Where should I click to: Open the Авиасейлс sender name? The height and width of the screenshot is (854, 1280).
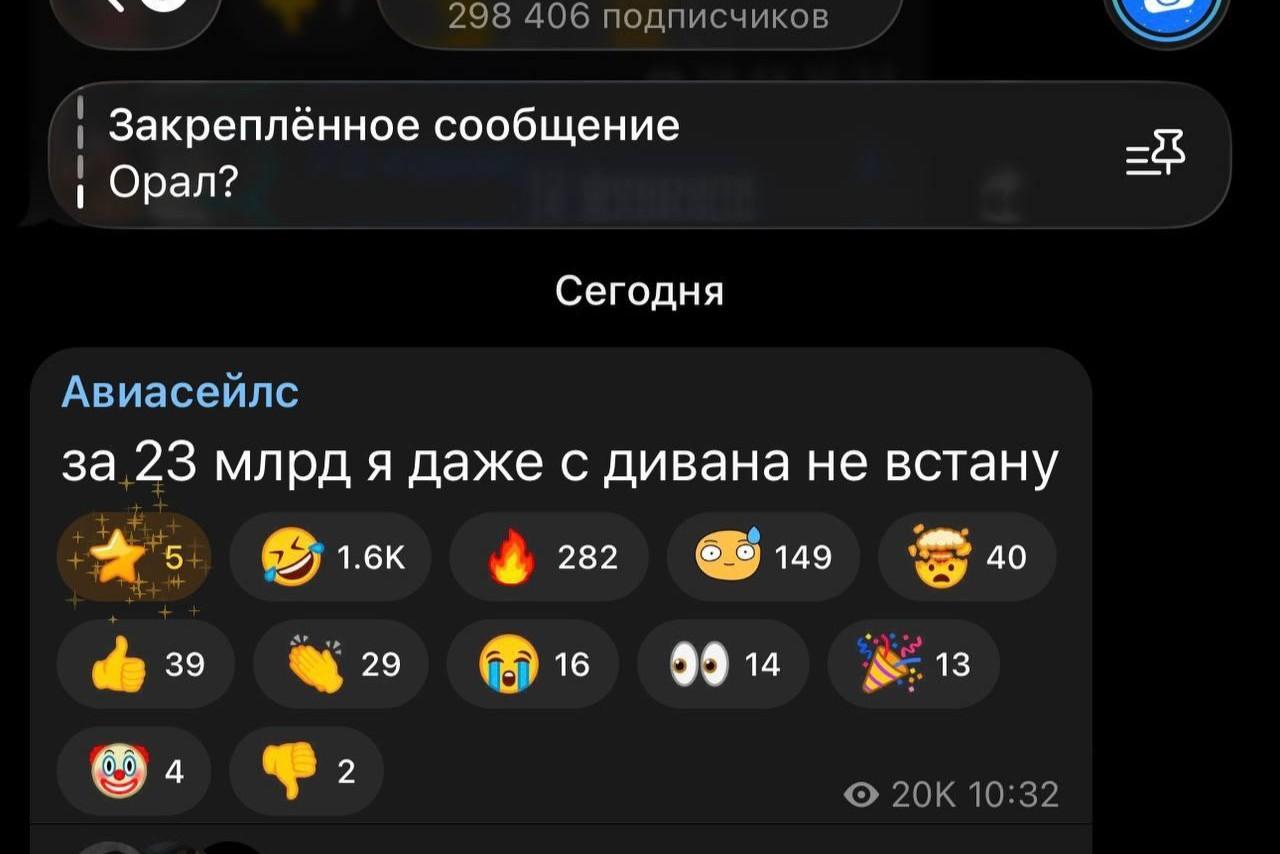coord(180,393)
